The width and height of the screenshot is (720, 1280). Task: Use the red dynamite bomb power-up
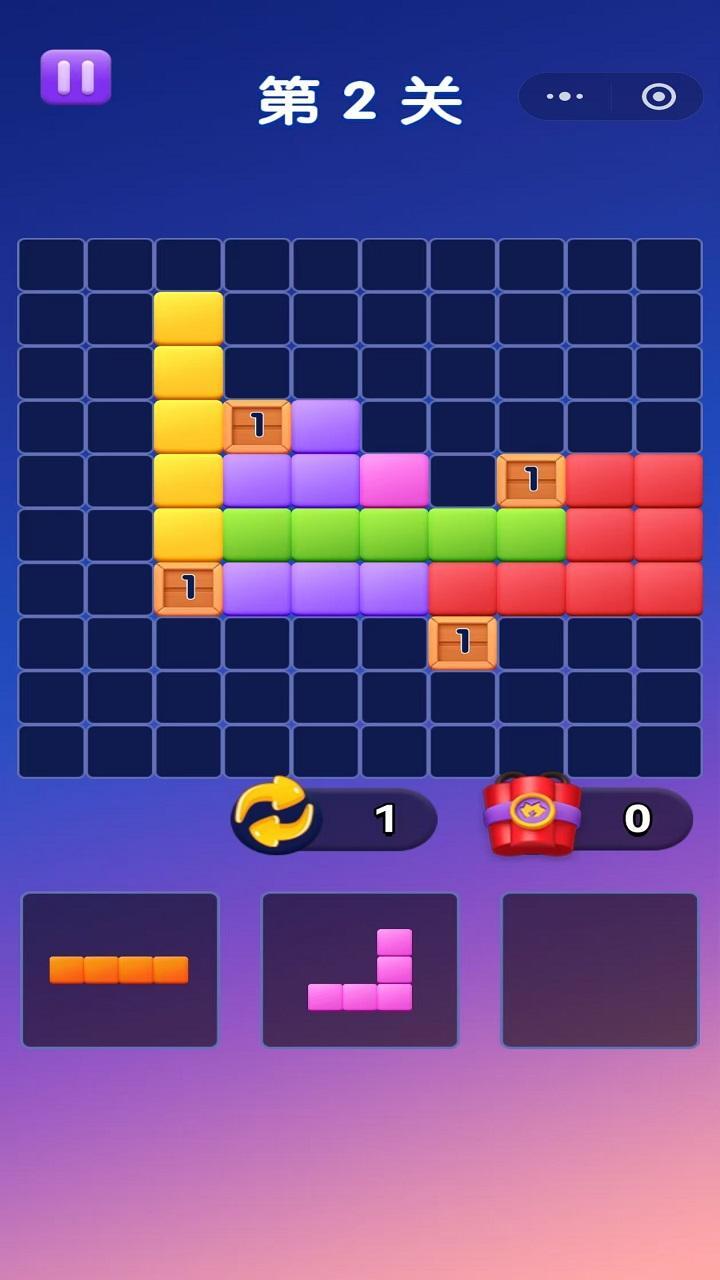pyautogui.click(x=532, y=814)
